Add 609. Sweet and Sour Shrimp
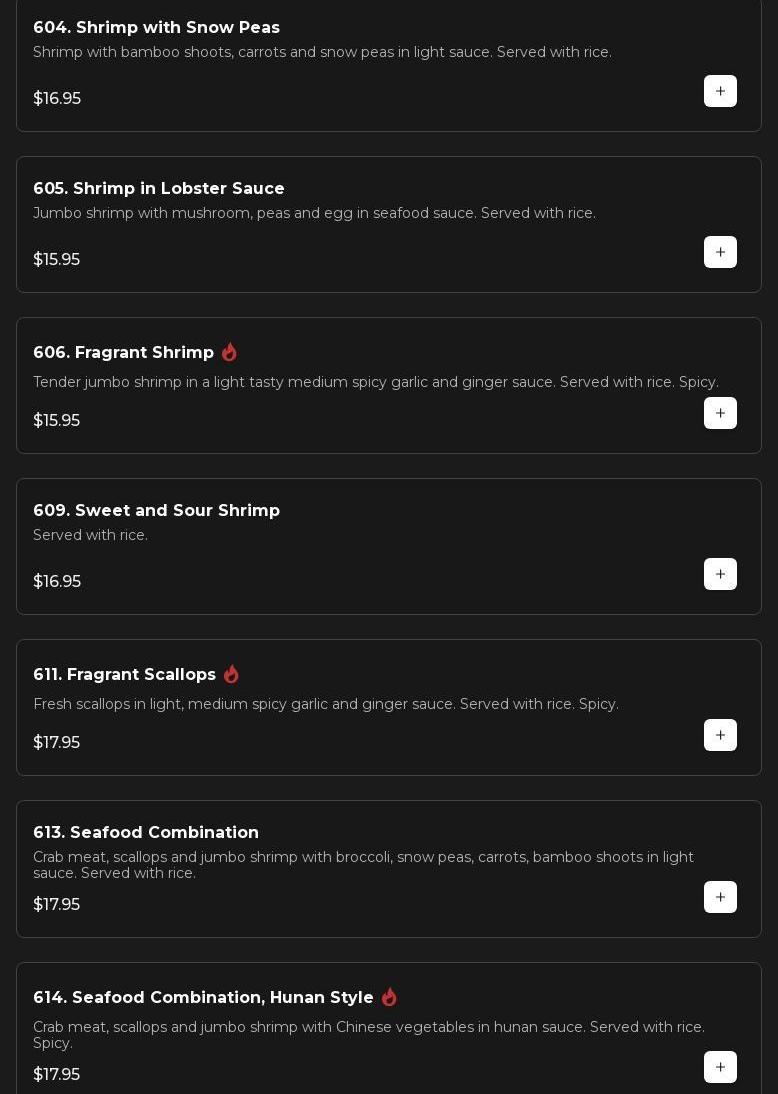 pos(720,574)
